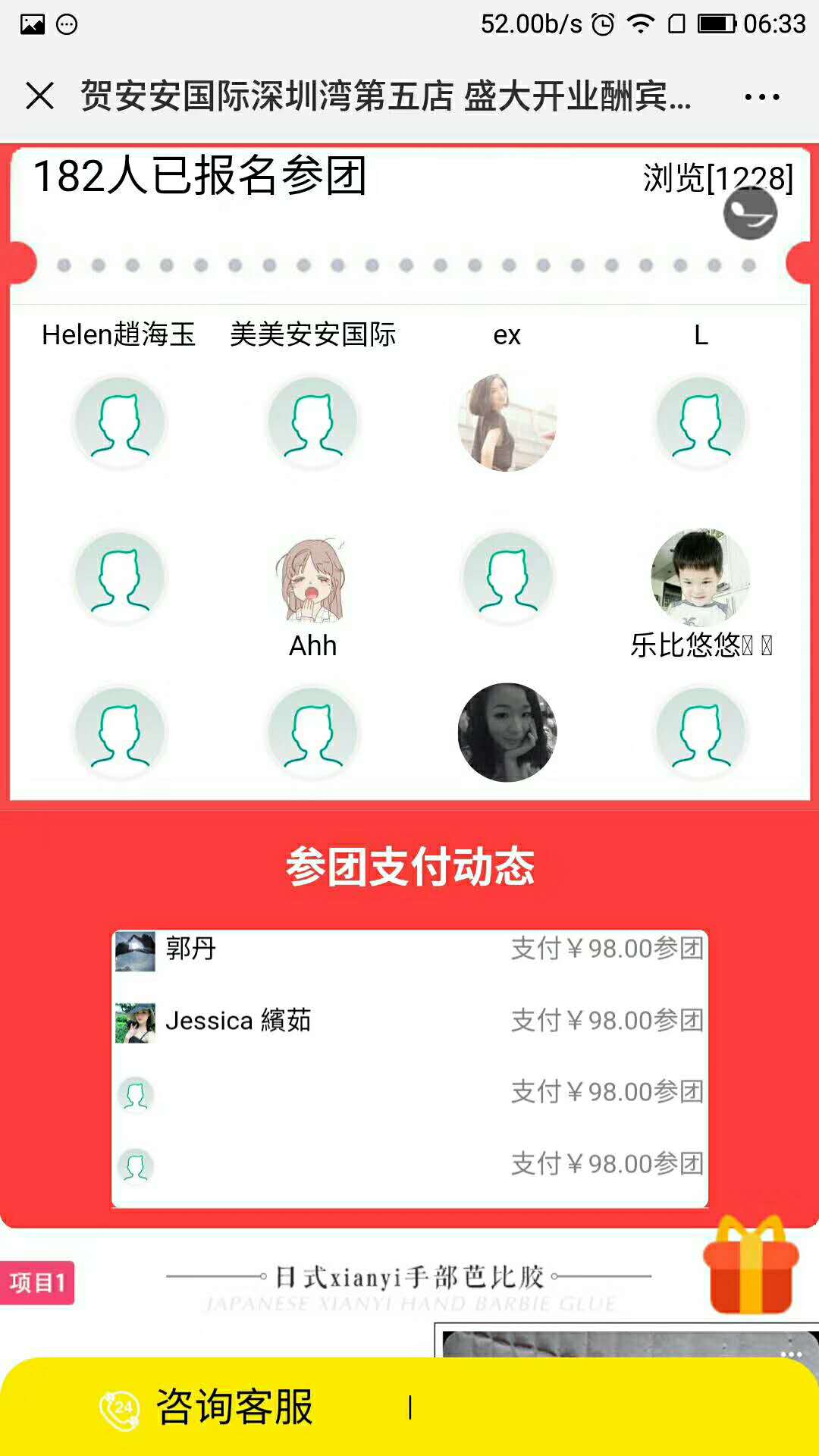Close the webpage with the X
The height and width of the screenshot is (1456, 819).
point(39,96)
